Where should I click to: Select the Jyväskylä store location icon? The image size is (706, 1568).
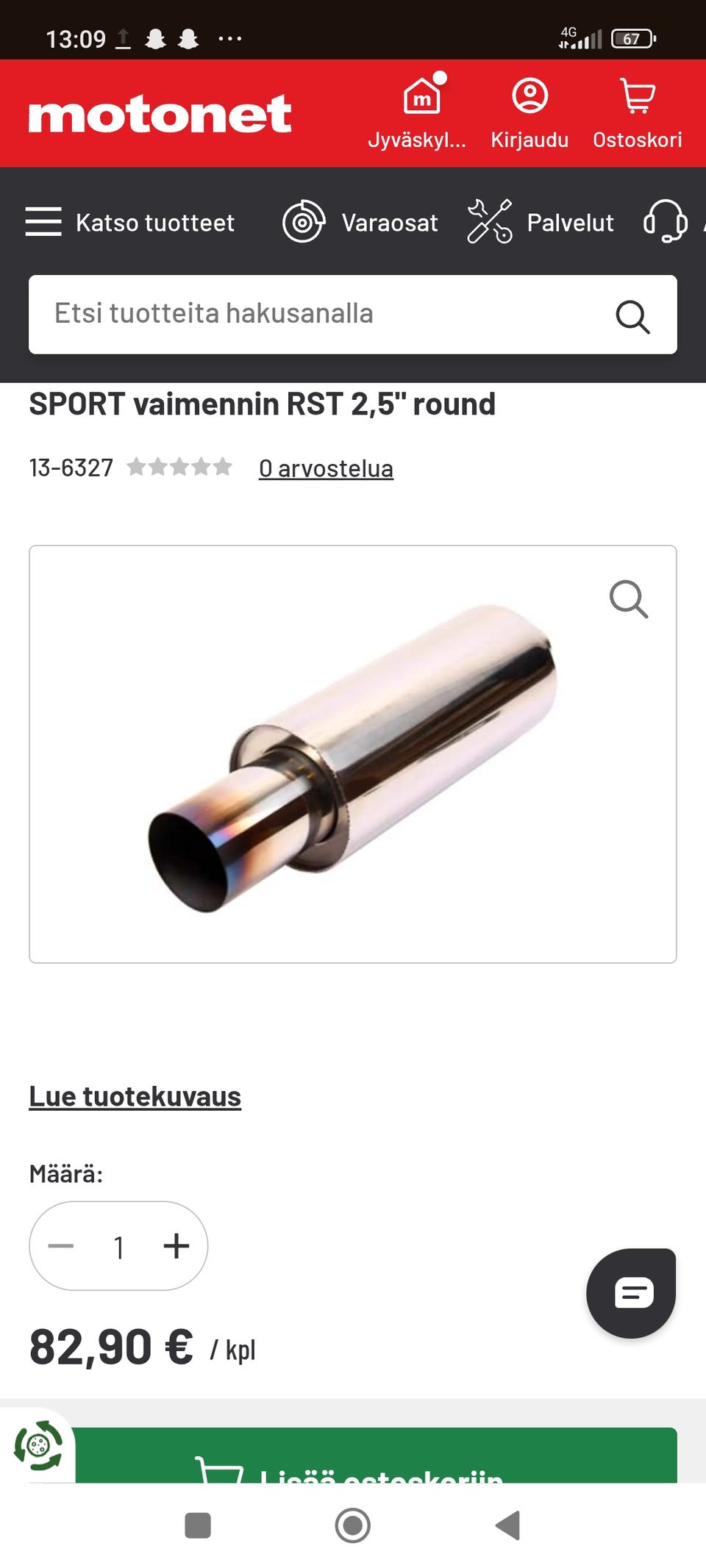pos(422,96)
